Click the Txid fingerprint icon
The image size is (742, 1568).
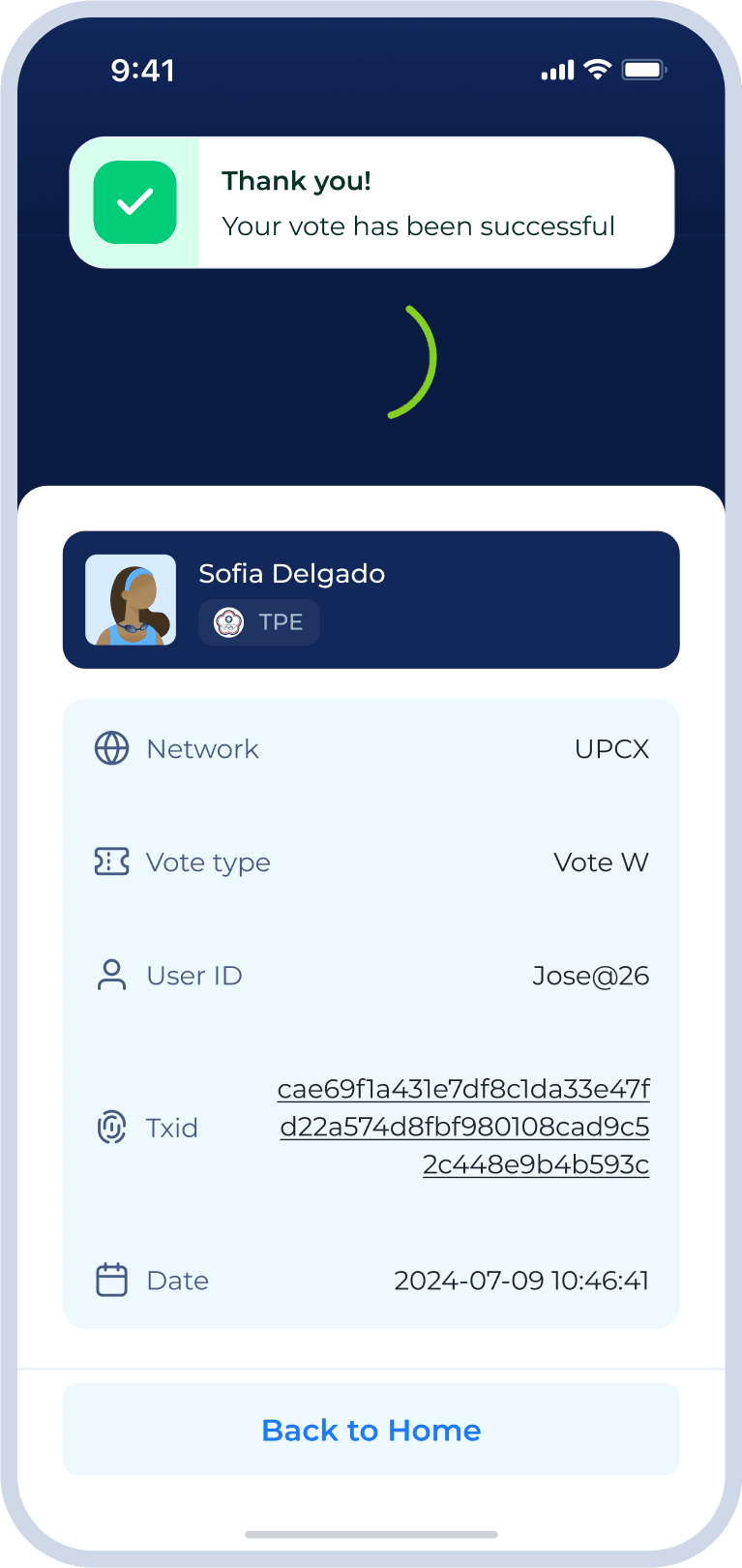(x=112, y=1128)
